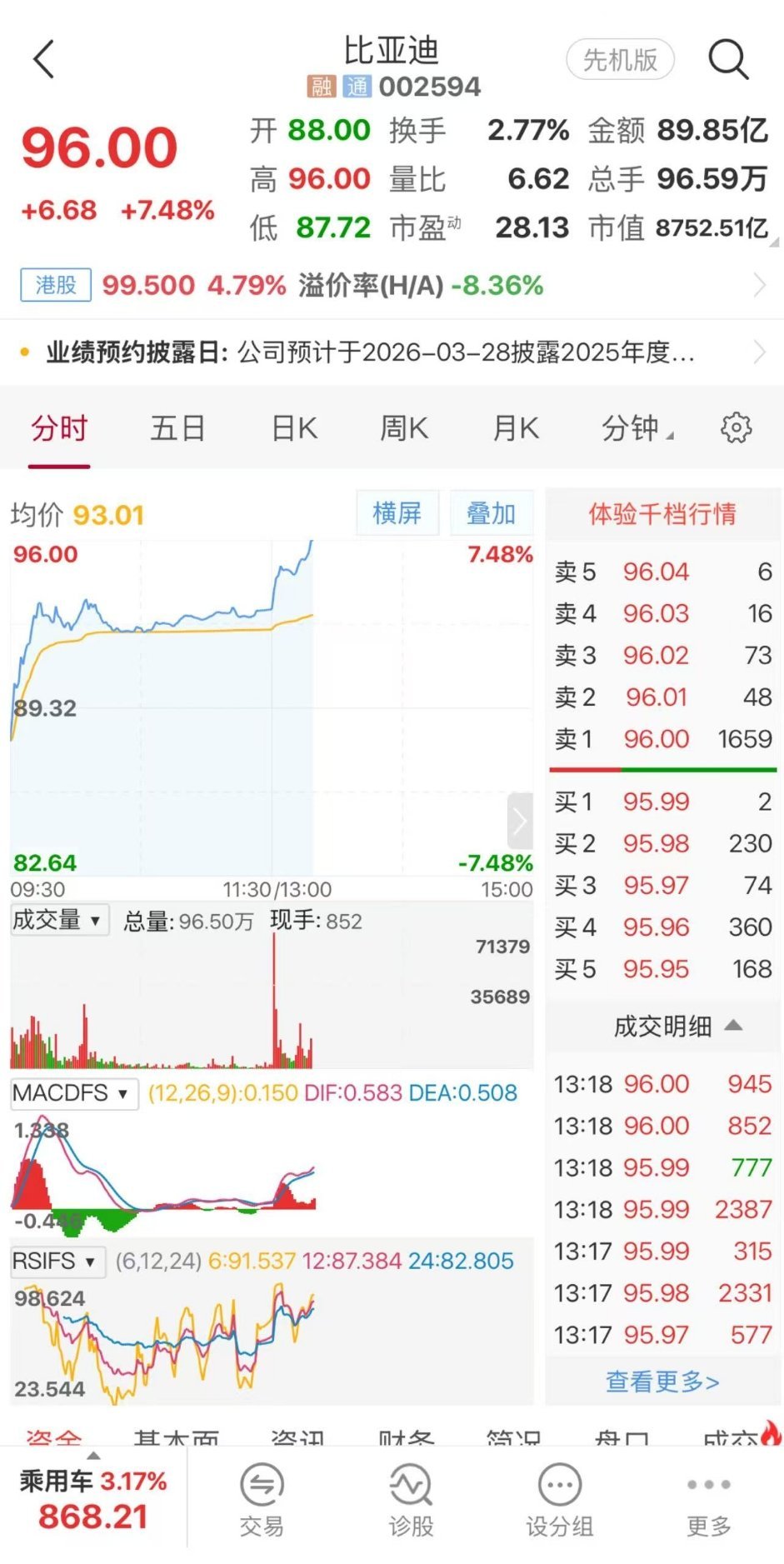
Task: Switch to the 月K monthly tab
Action: pos(514,427)
